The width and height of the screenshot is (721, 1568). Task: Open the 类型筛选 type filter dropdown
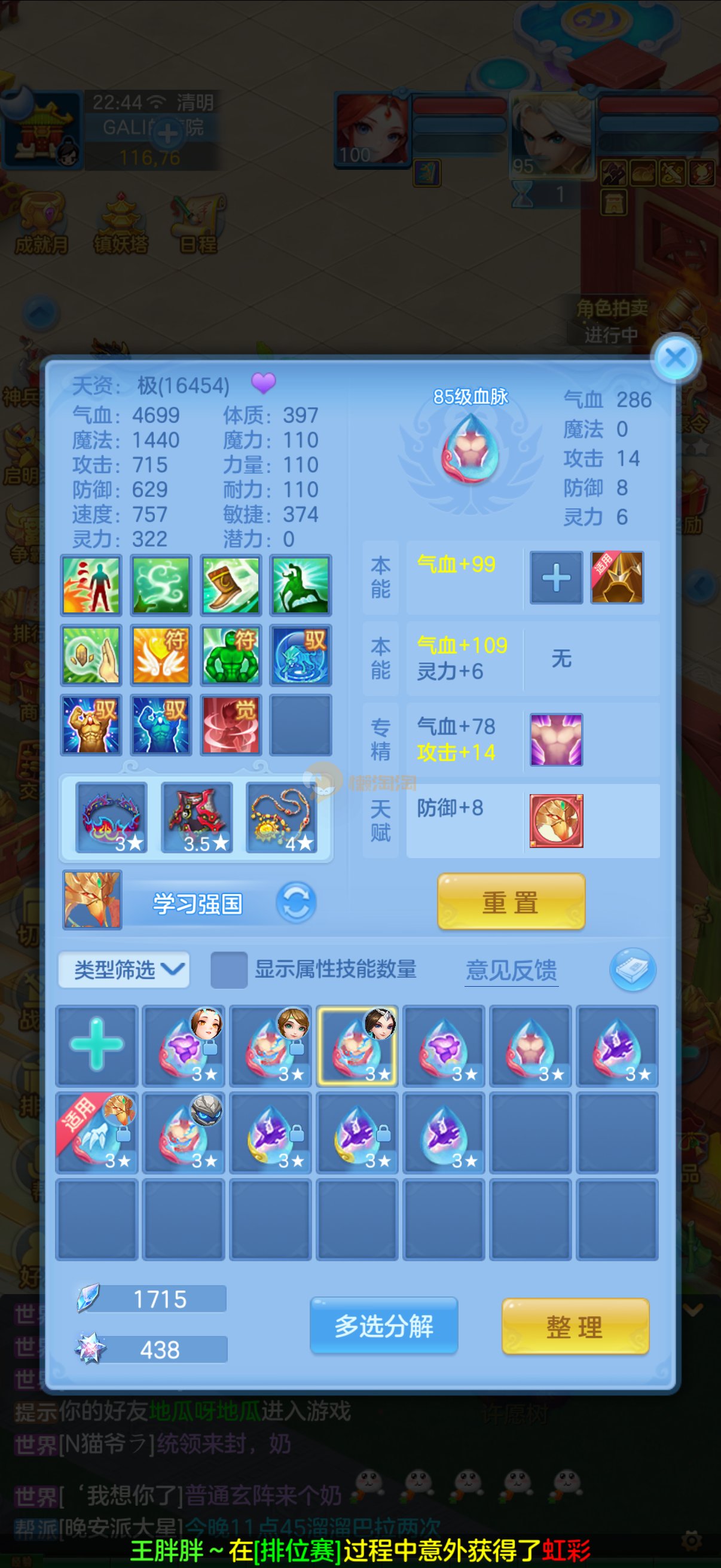(124, 969)
